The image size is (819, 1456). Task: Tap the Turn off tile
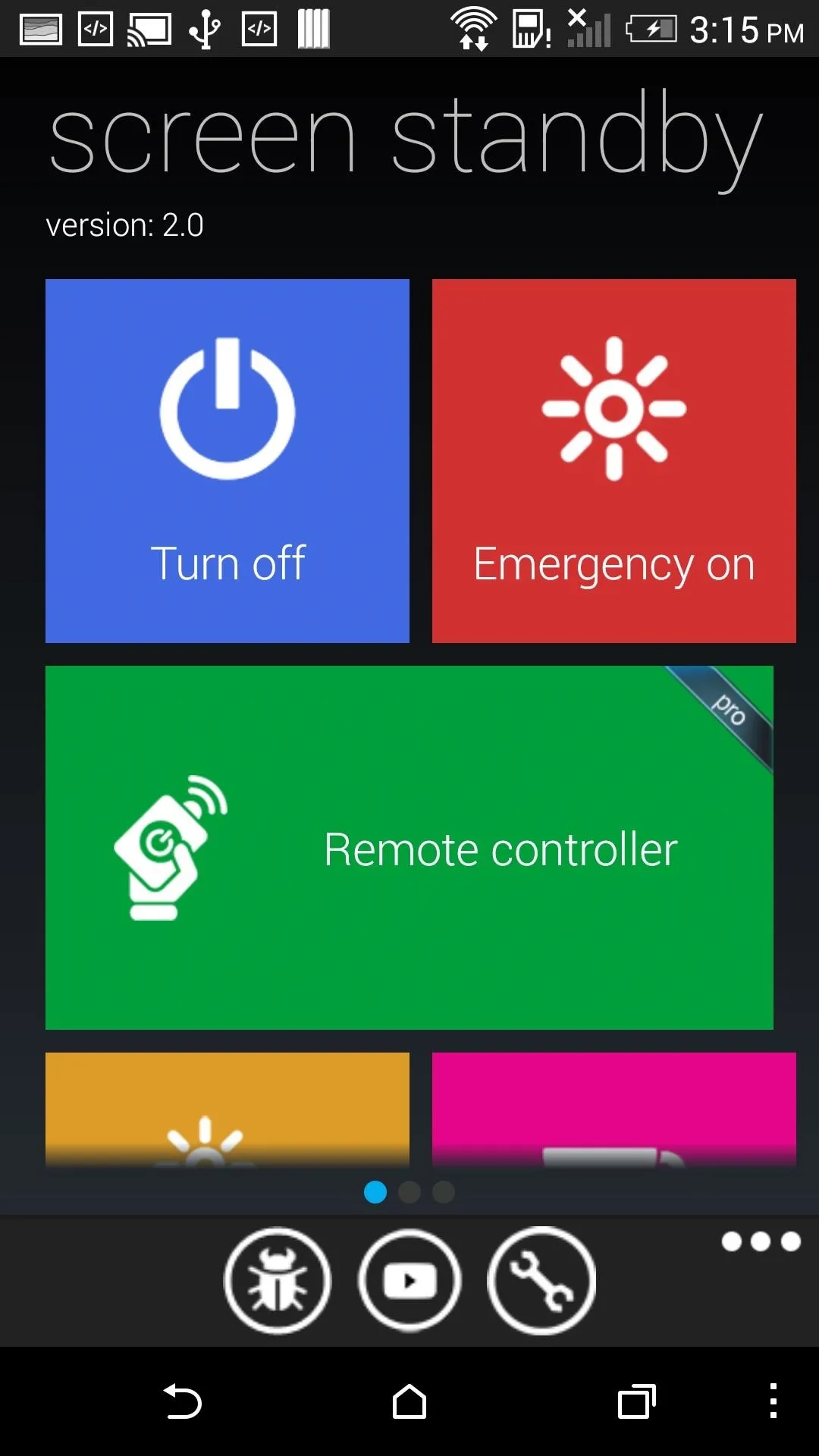pyautogui.click(x=227, y=461)
